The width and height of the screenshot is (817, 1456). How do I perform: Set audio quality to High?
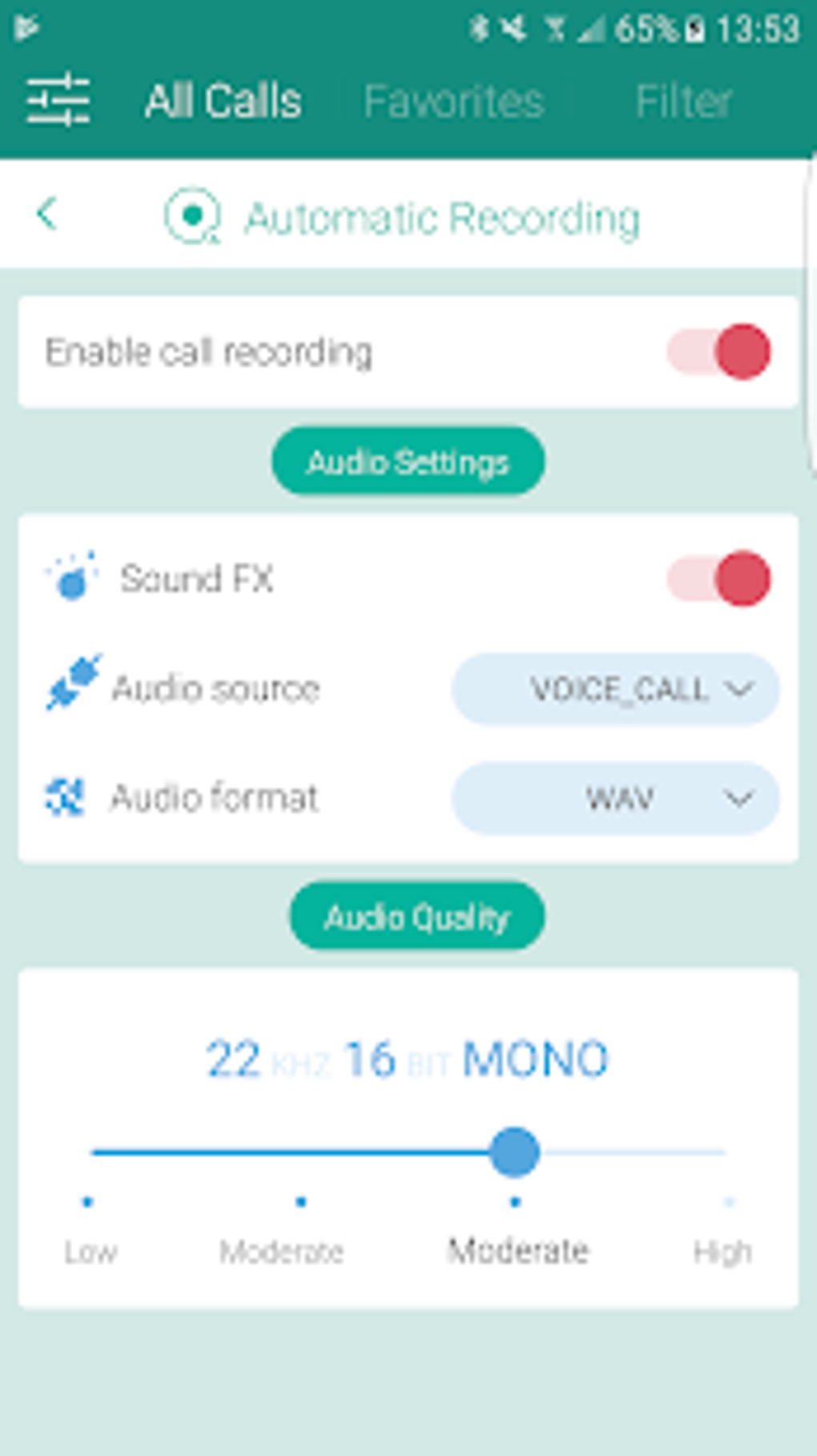pos(727,1202)
